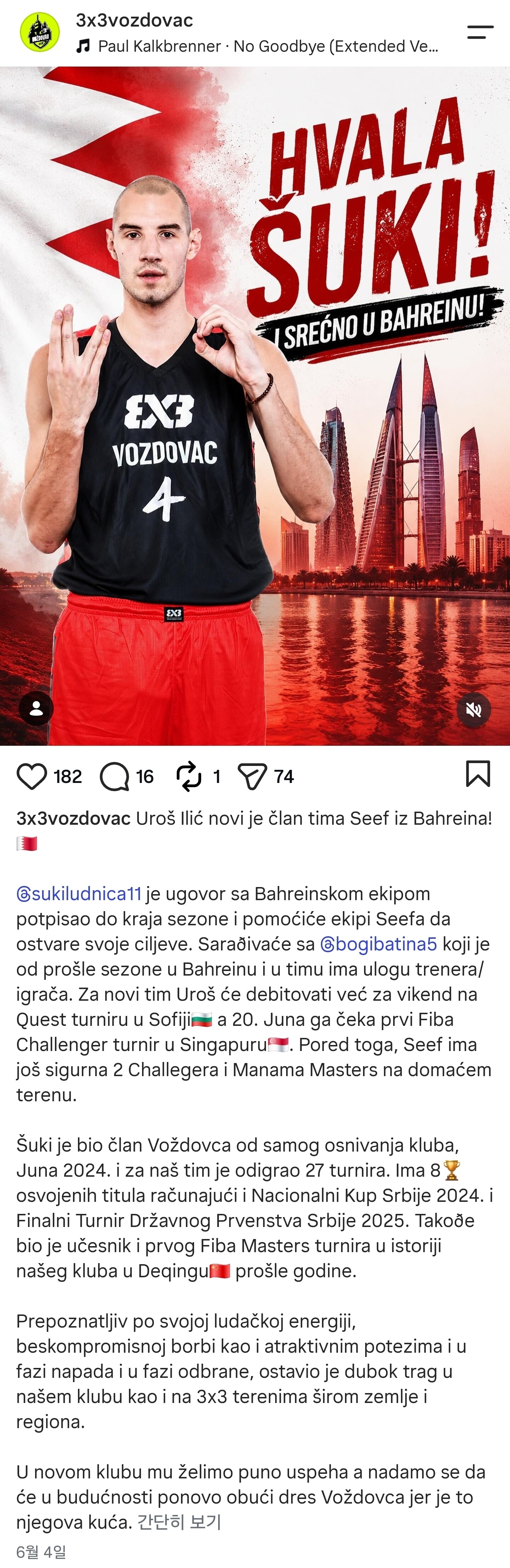Open the 3x3vozdovac username at top
510x1568 pixels.
click(x=134, y=20)
